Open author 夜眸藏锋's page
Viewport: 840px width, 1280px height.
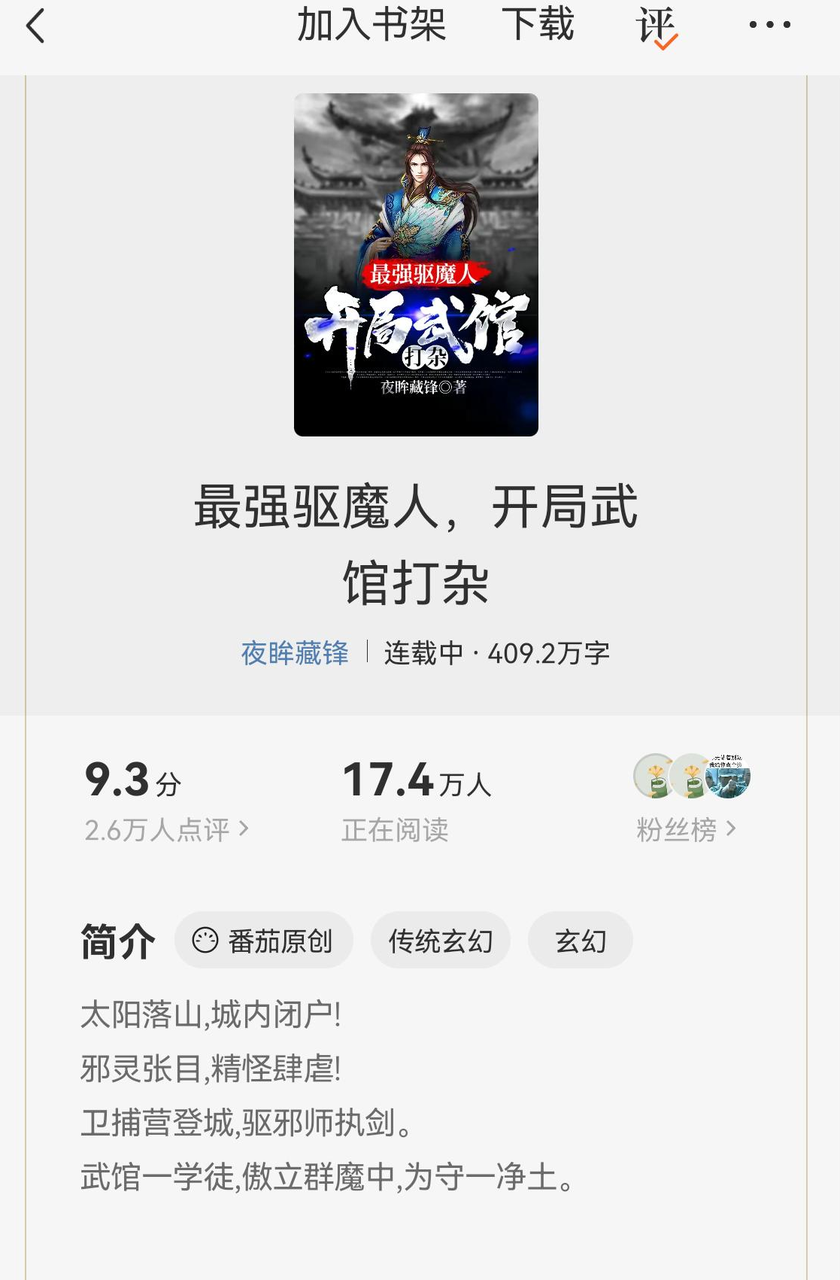click(x=295, y=653)
